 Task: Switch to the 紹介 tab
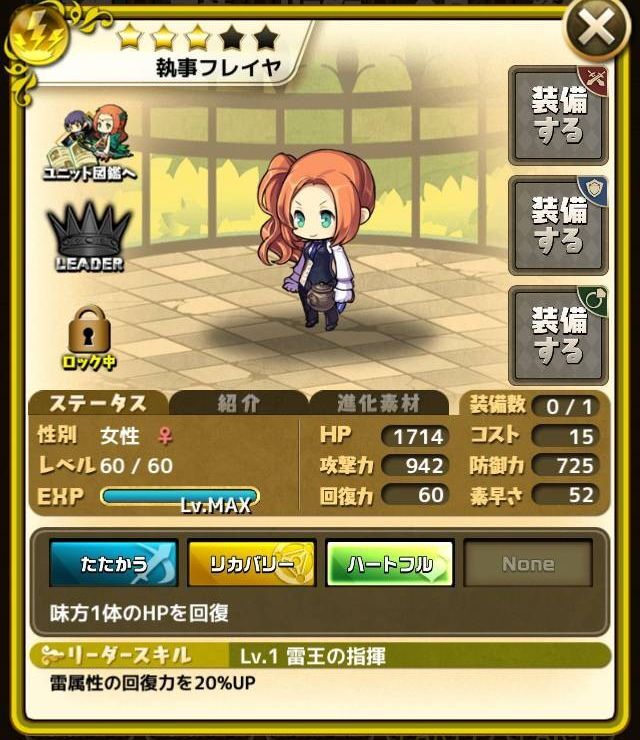pos(238,403)
